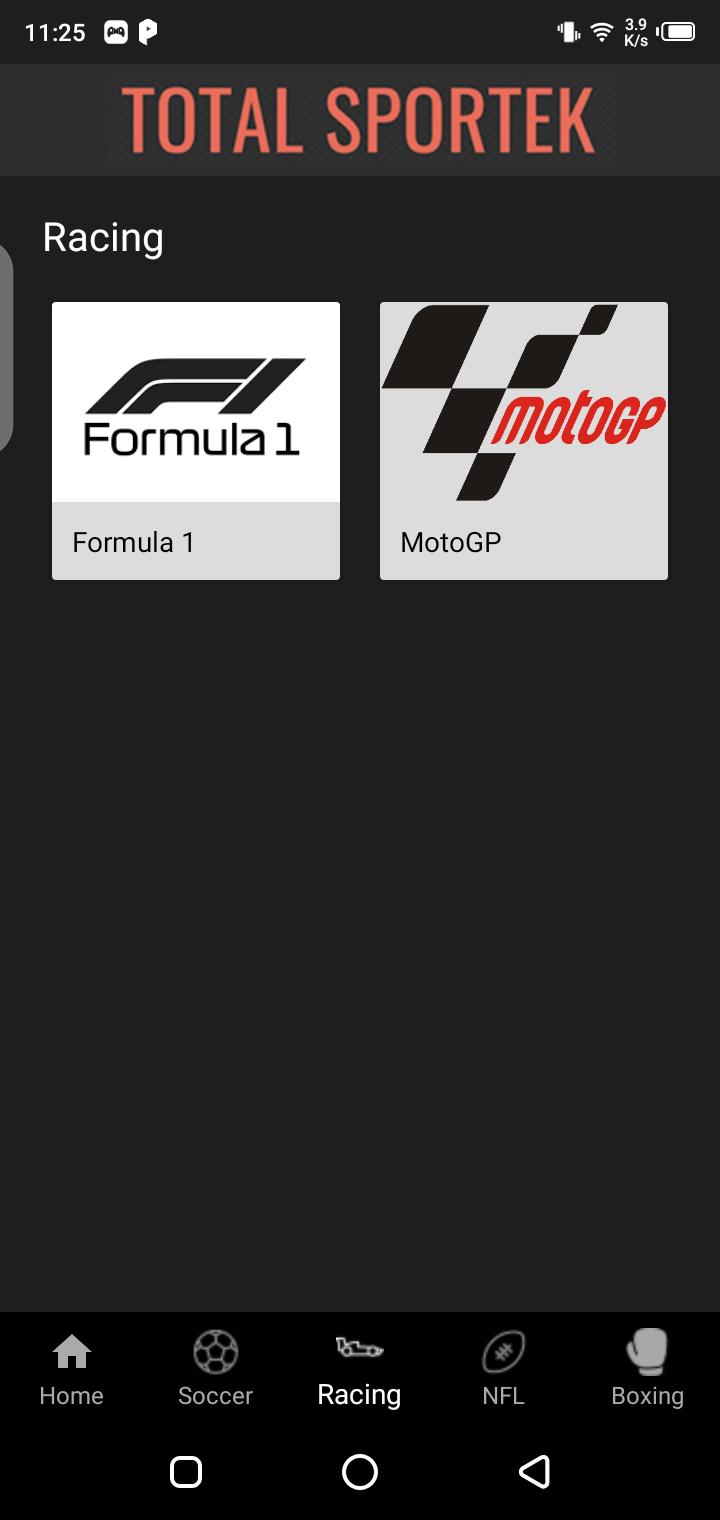This screenshot has height=1520, width=720.
Task: Open the Formula 1 card
Action: click(x=196, y=440)
